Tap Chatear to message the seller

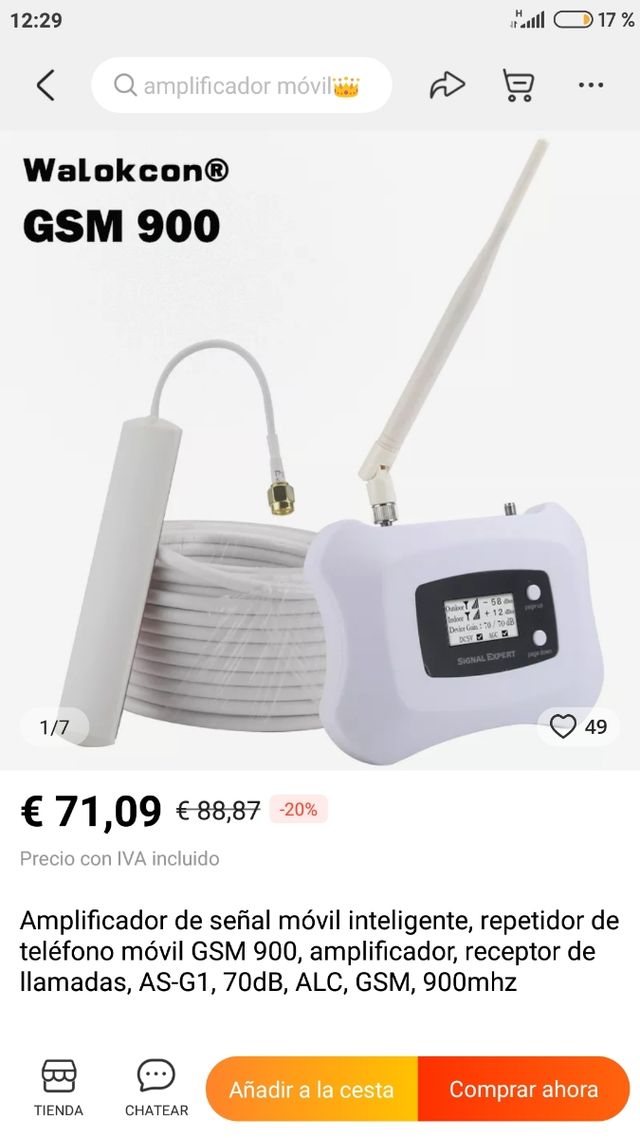point(156,1088)
